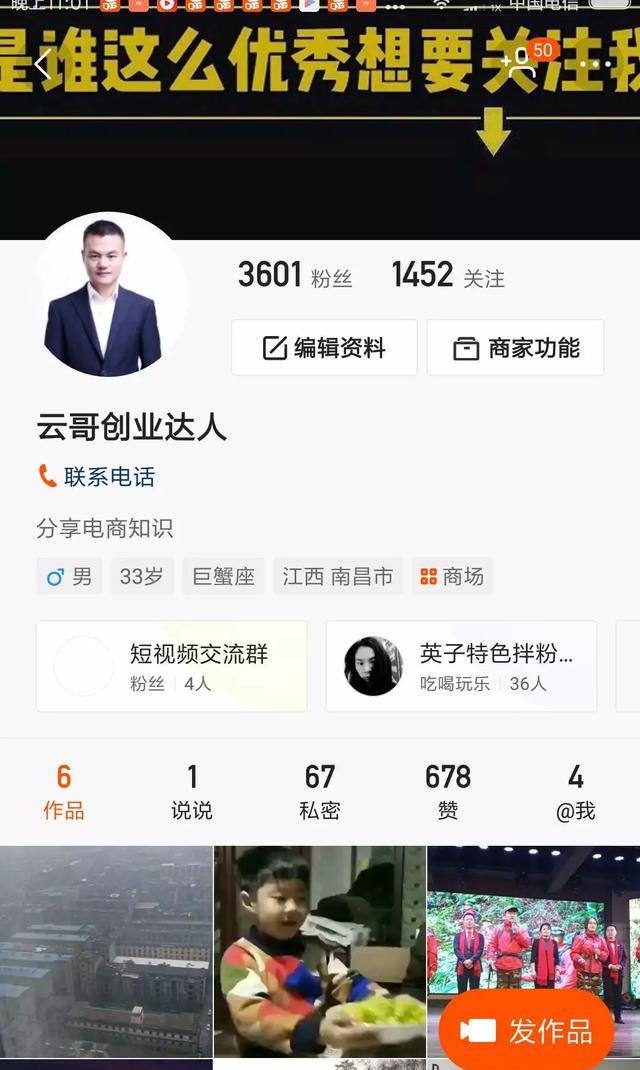Viewport: 640px width, 1070px height.
Task: Switch to the 赞 tab
Action: point(447,791)
